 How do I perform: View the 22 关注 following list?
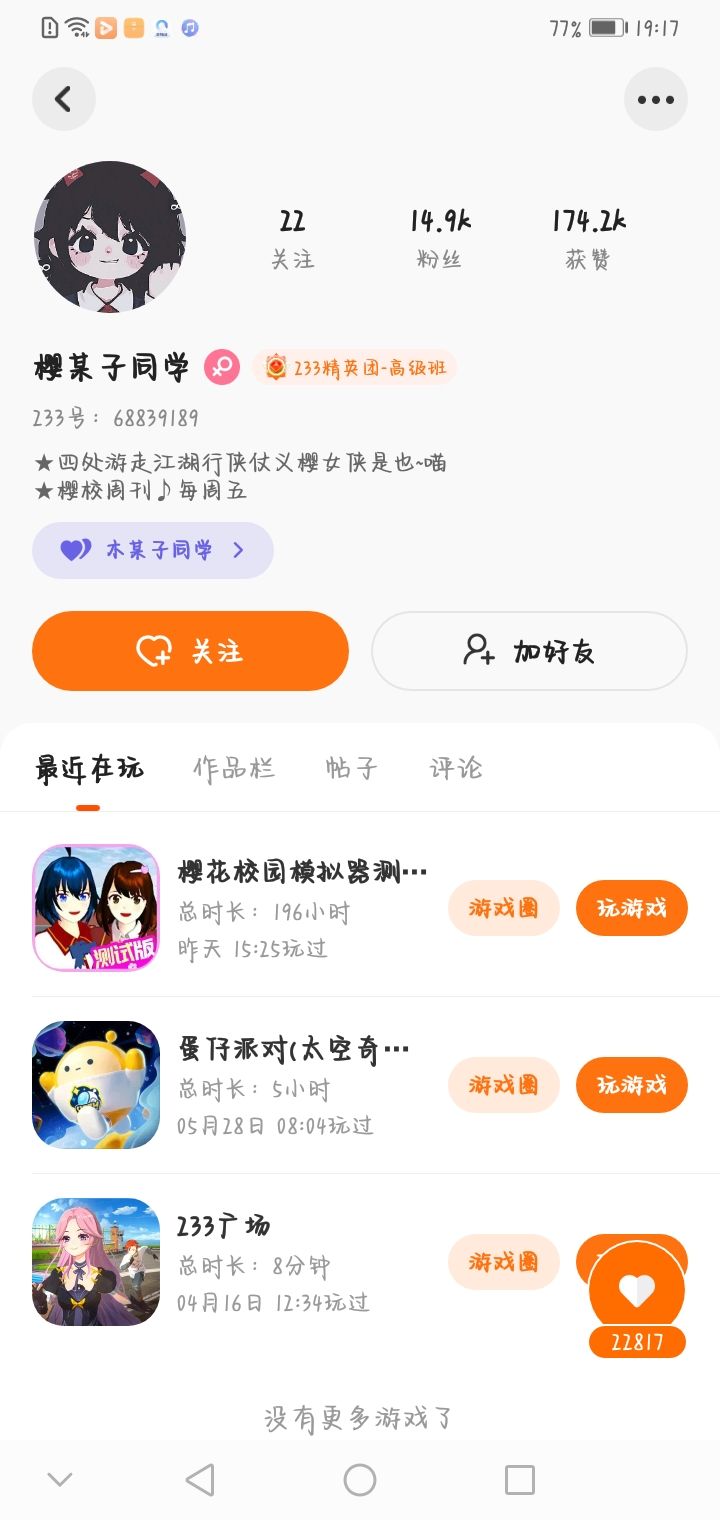pos(292,239)
